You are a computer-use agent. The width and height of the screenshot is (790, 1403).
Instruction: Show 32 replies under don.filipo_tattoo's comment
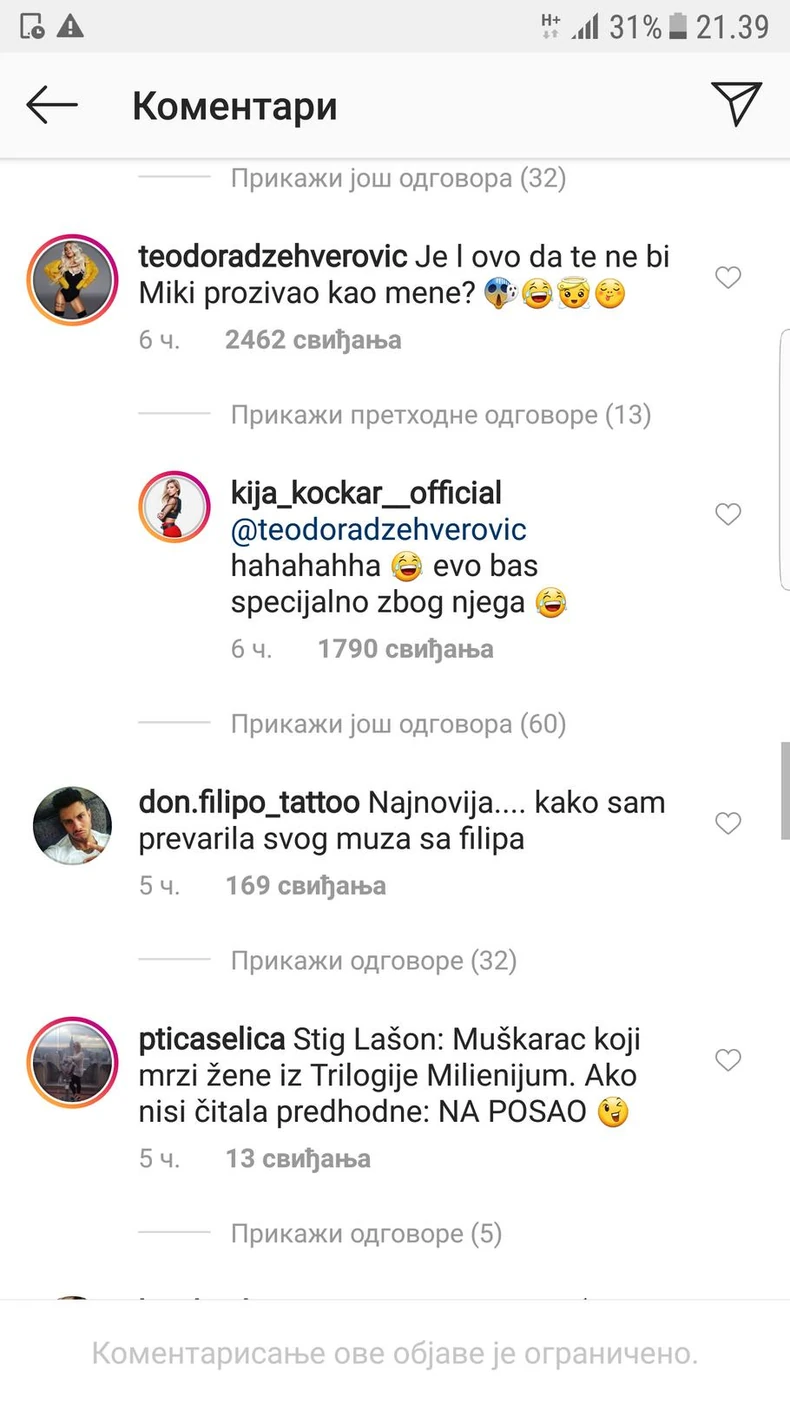pos(373,961)
